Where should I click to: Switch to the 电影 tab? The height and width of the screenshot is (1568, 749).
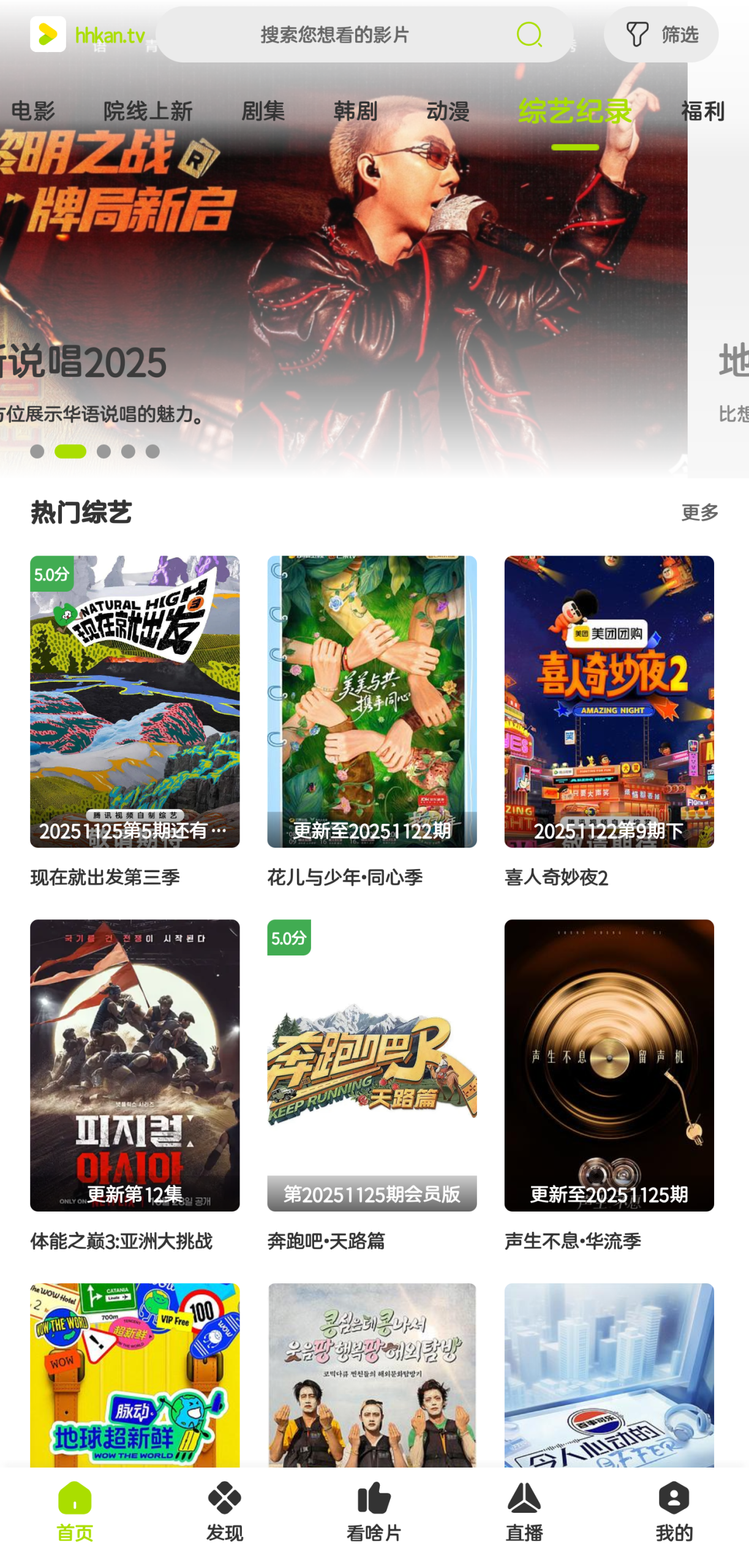[33, 111]
